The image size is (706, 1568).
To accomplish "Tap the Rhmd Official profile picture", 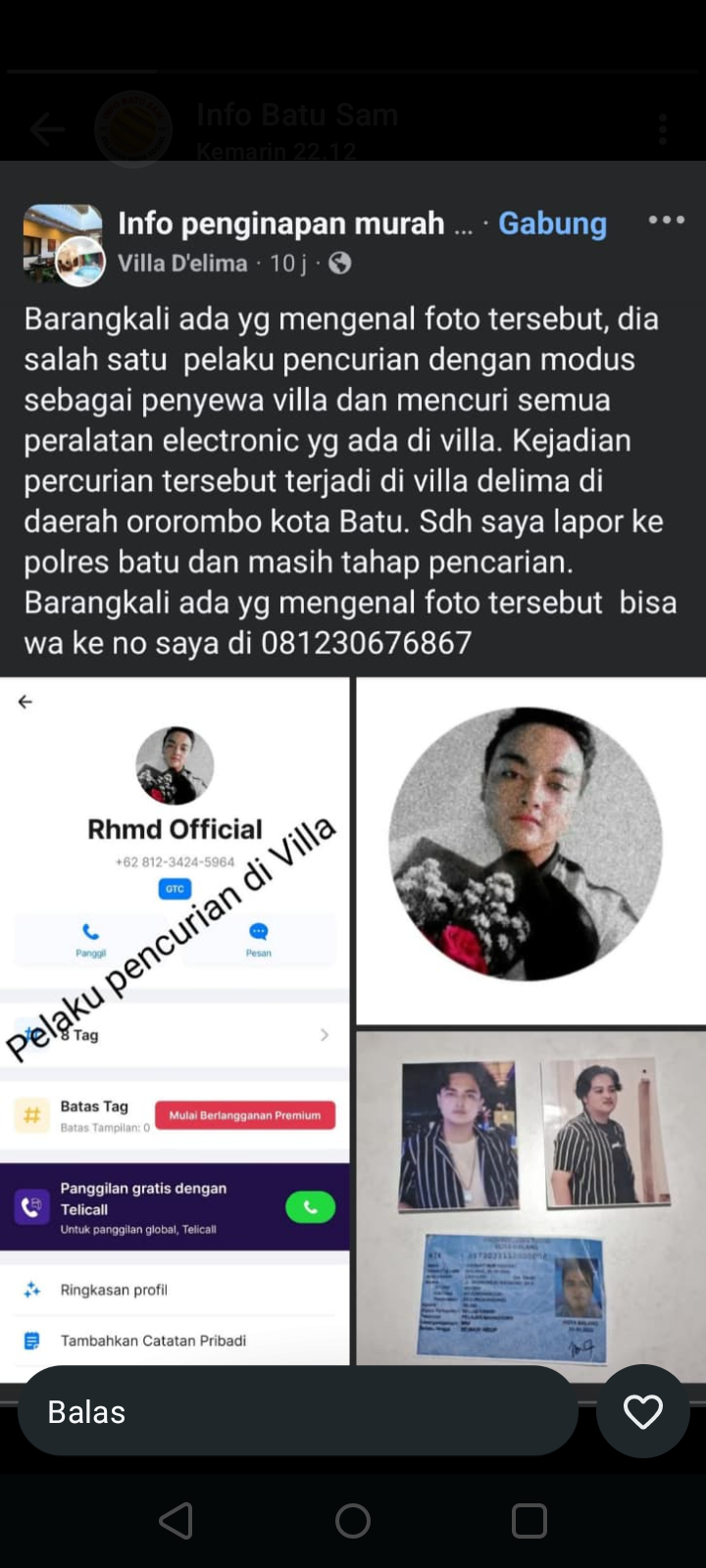I will click(x=176, y=766).
